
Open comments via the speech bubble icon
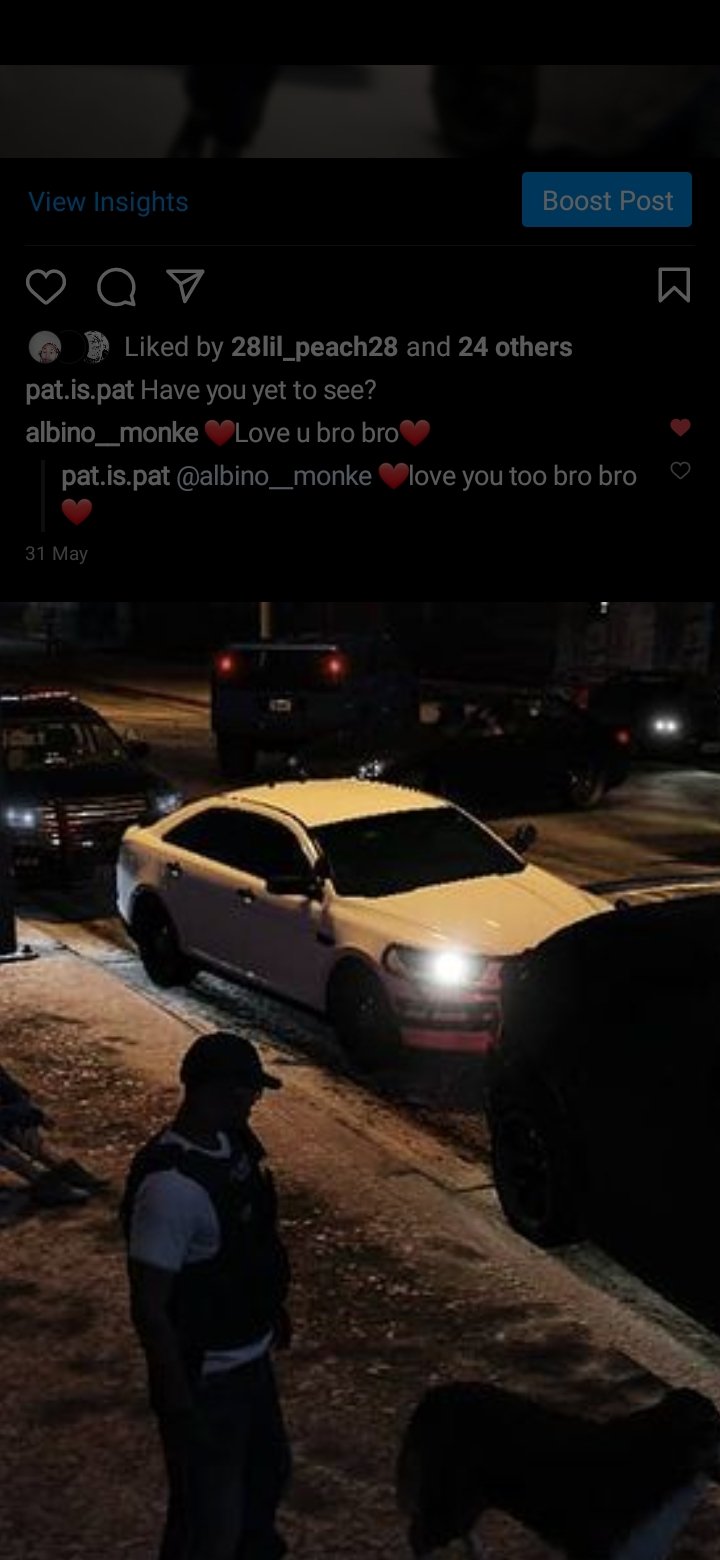[116, 287]
